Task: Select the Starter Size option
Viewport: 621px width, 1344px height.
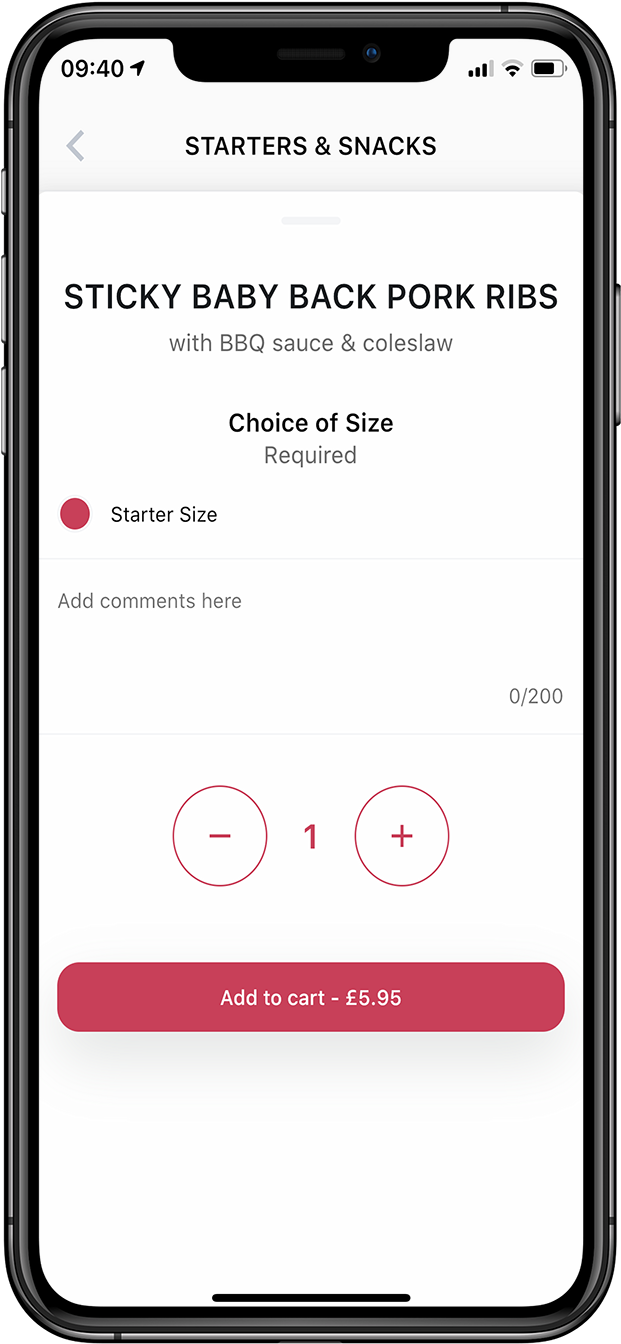Action: [x=76, y=514]
